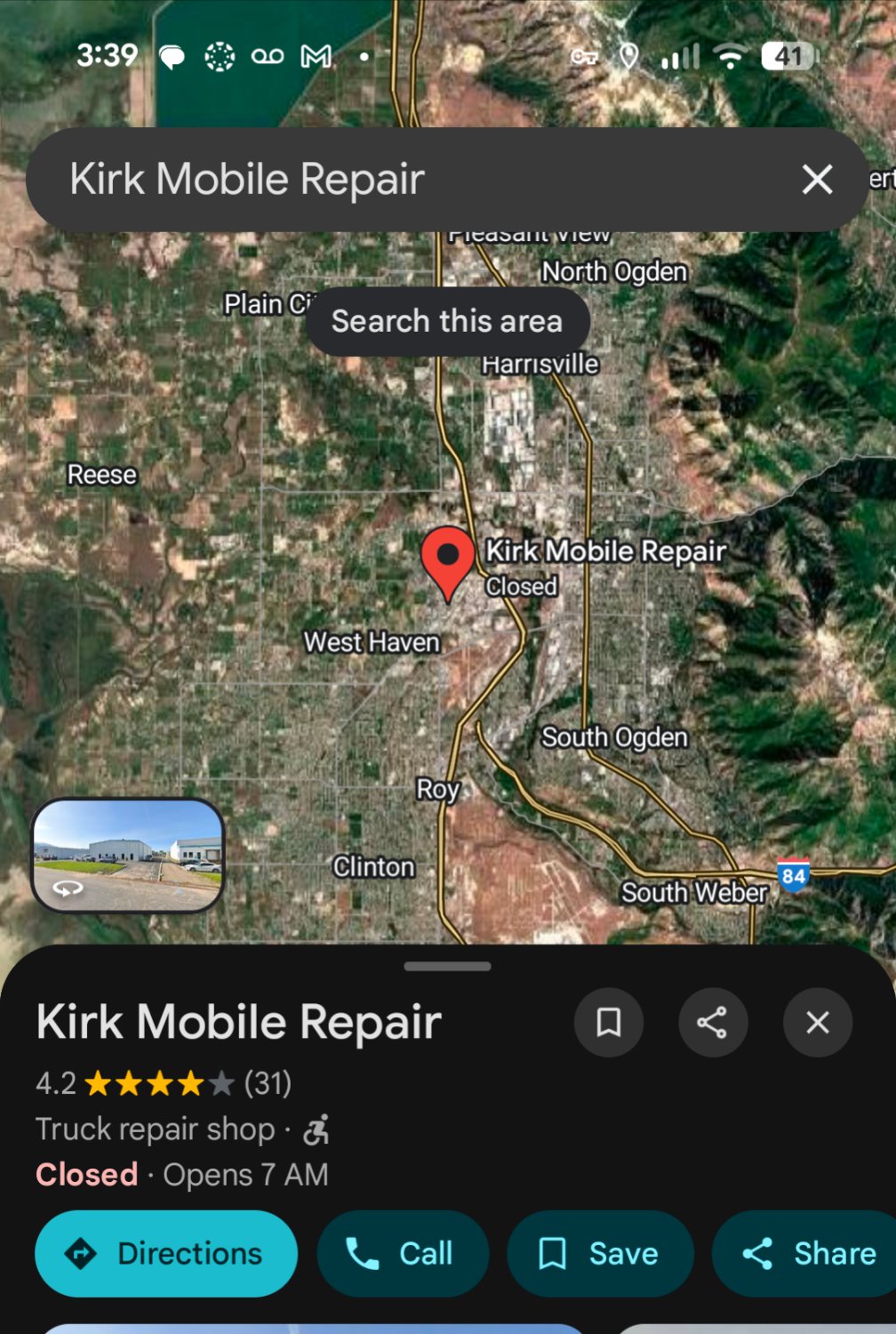Close the Kirk Mobile Repair place card
Image resolution: width=896 pixels, height=1334 pixels.
coord(818,1023)
